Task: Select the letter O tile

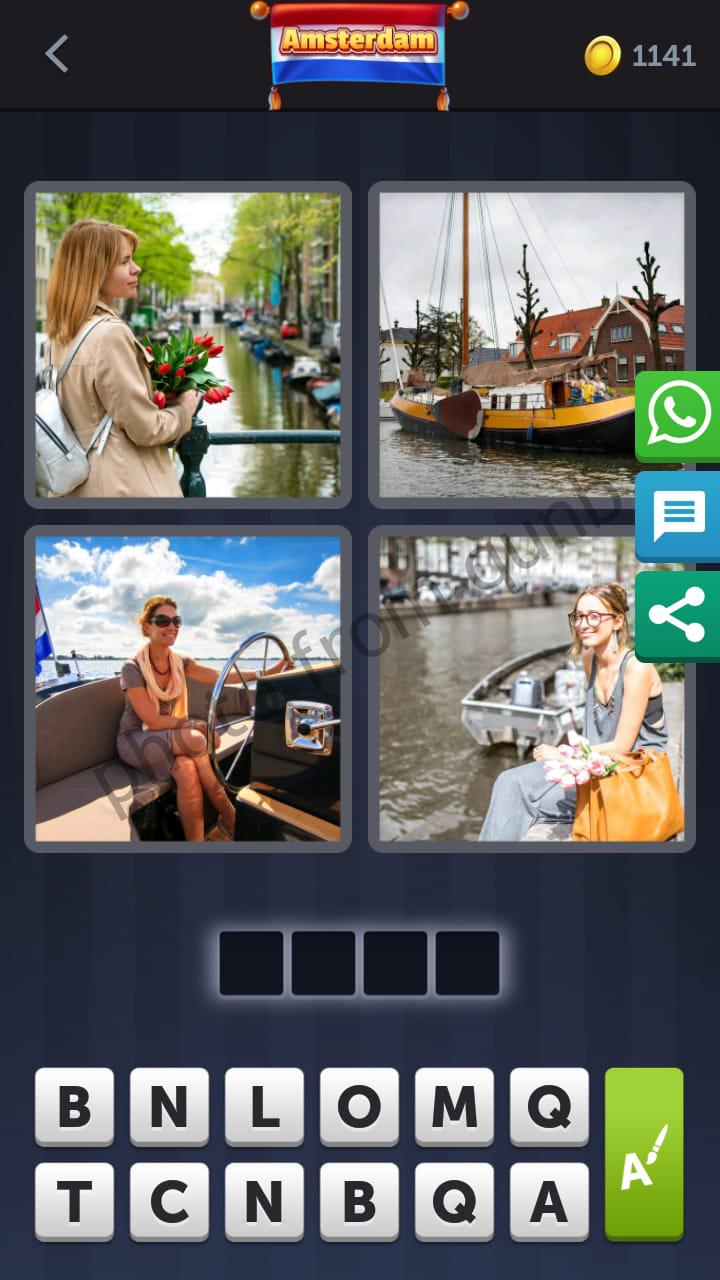Action: (359, 1107)
